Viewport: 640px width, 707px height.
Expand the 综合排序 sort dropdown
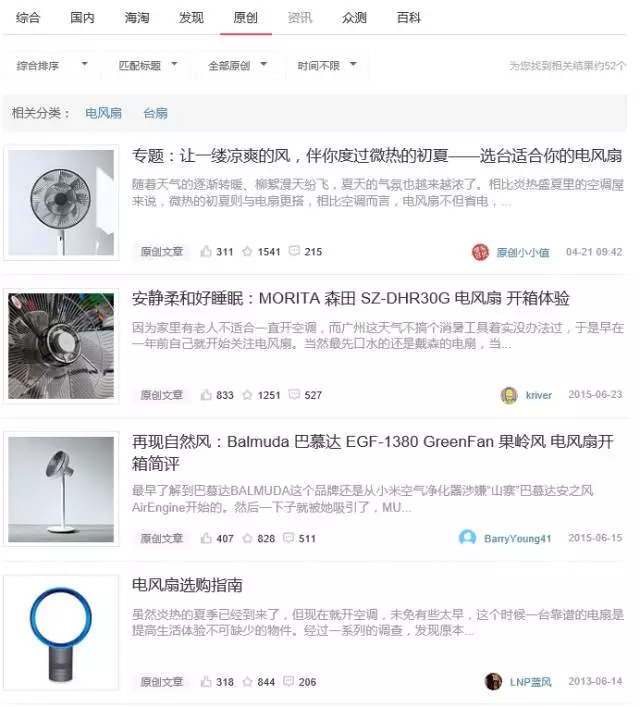pyautogui.click(x=52, y=66)
